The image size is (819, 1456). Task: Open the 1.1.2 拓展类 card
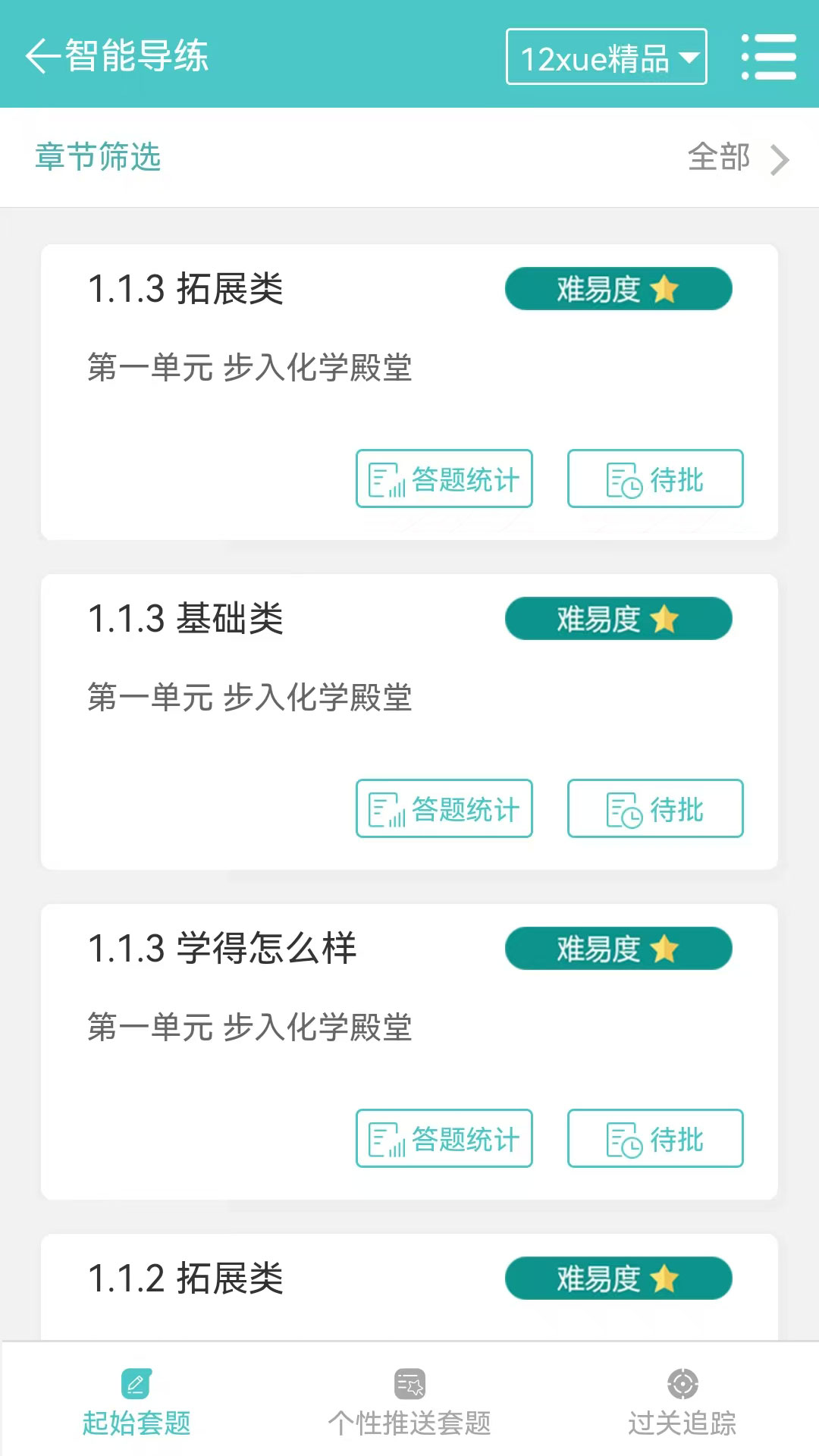(x=409, y=1287)
